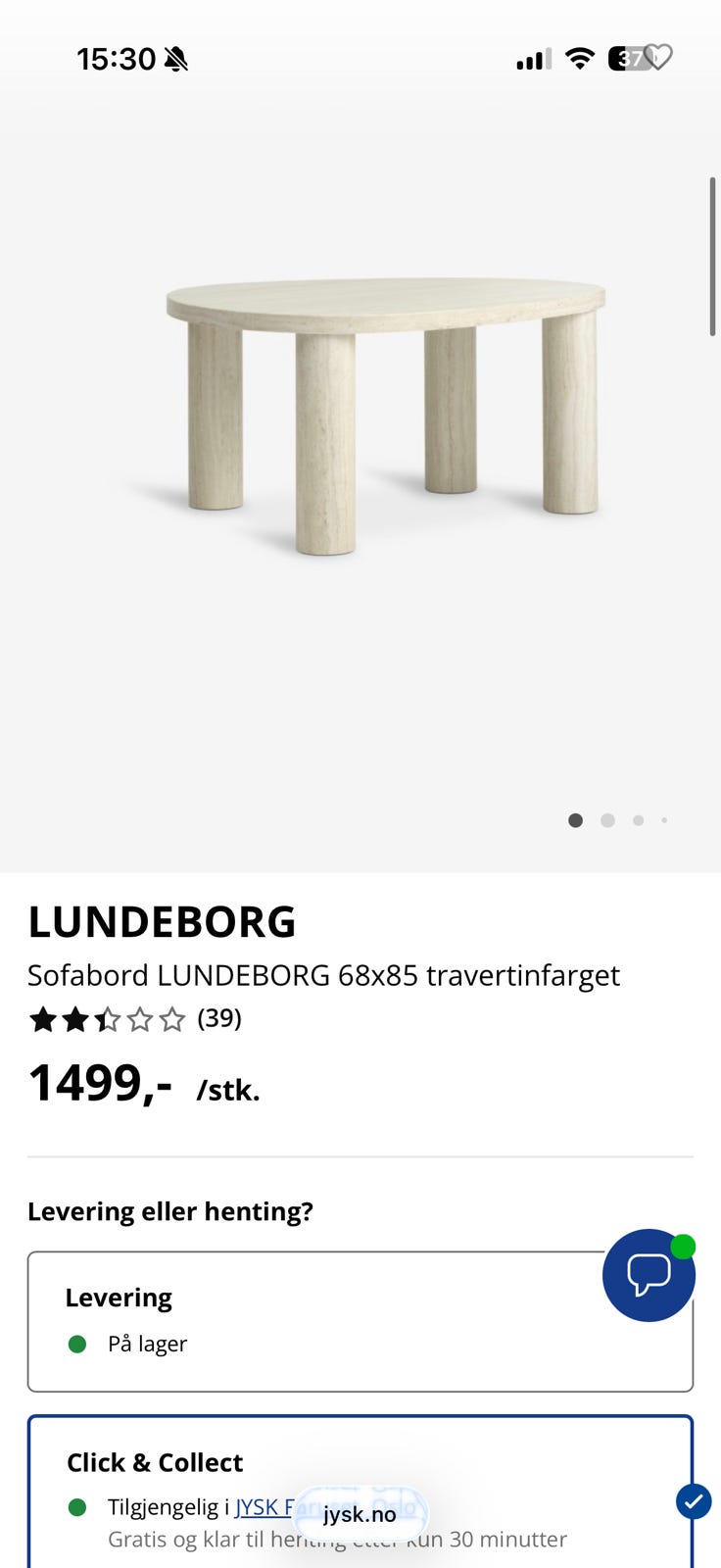
Task: Select the fourth image carousel dot
Action: [x=664, y=820]
